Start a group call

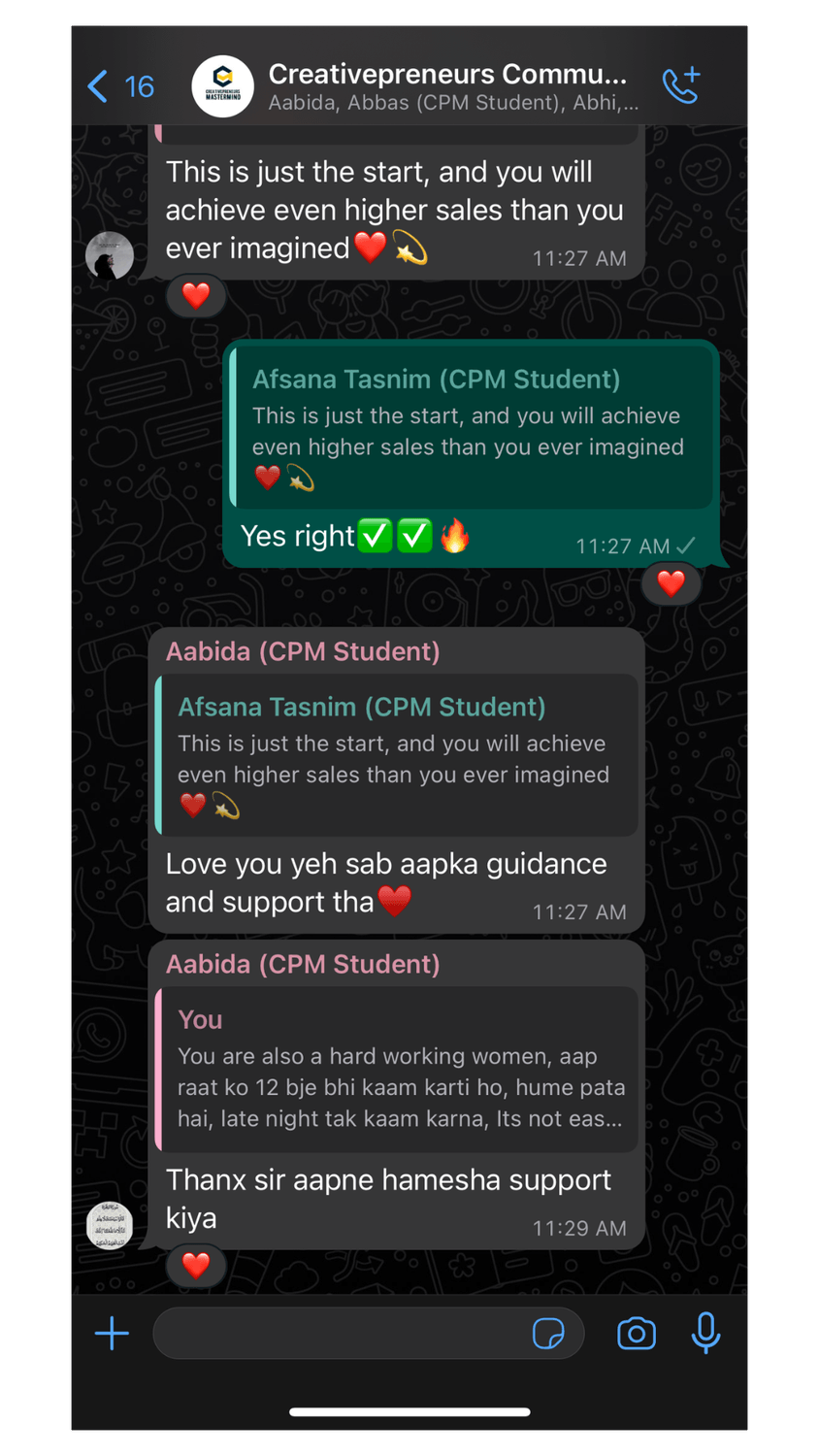click(680, 85)
